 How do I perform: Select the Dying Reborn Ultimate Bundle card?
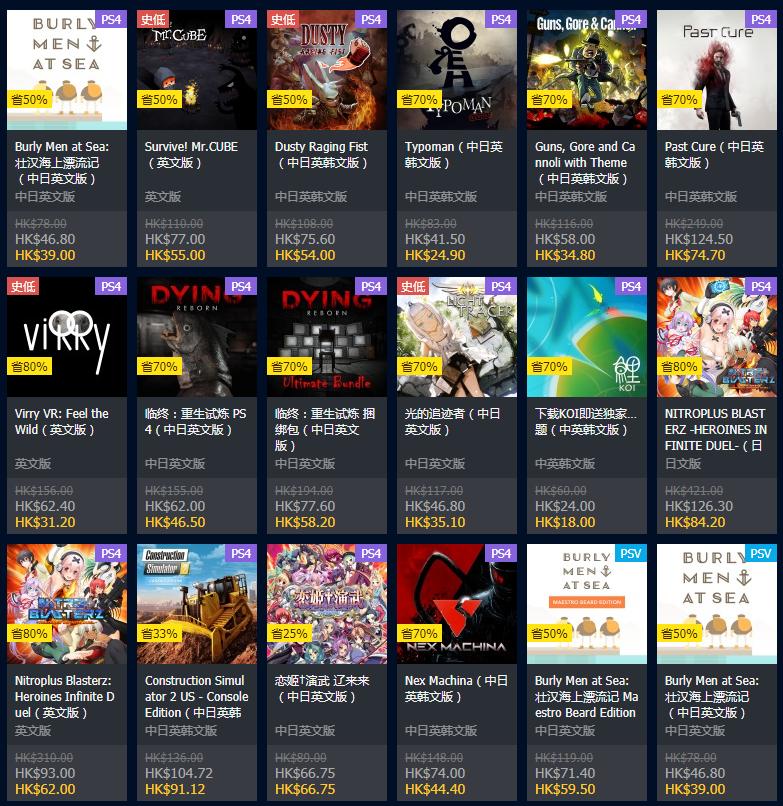coord(327,337)
